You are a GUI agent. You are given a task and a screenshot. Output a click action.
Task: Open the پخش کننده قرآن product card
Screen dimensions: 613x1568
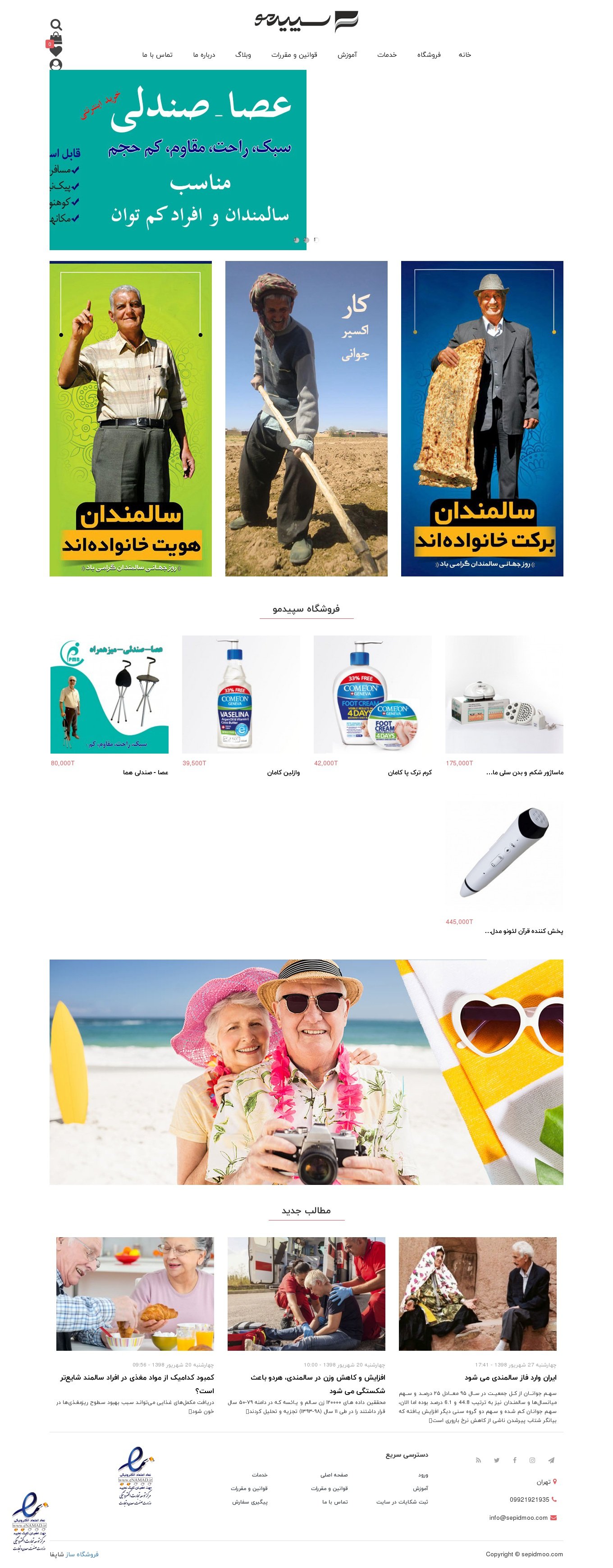(x=504, y=853)
